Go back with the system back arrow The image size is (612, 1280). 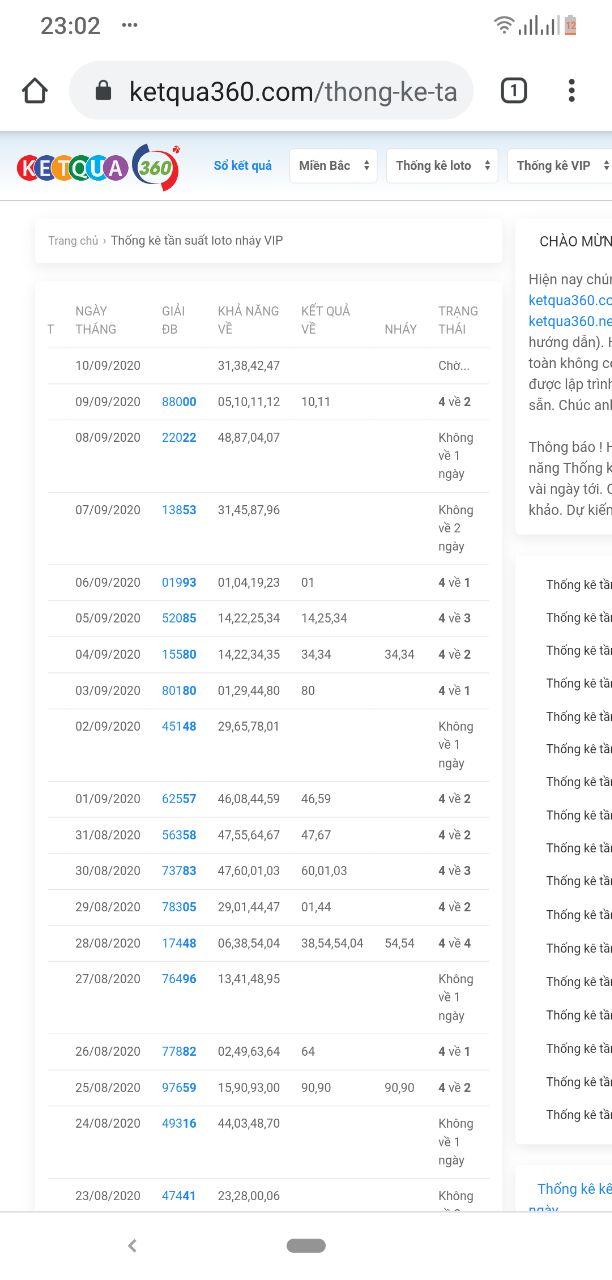[132, 1246]
